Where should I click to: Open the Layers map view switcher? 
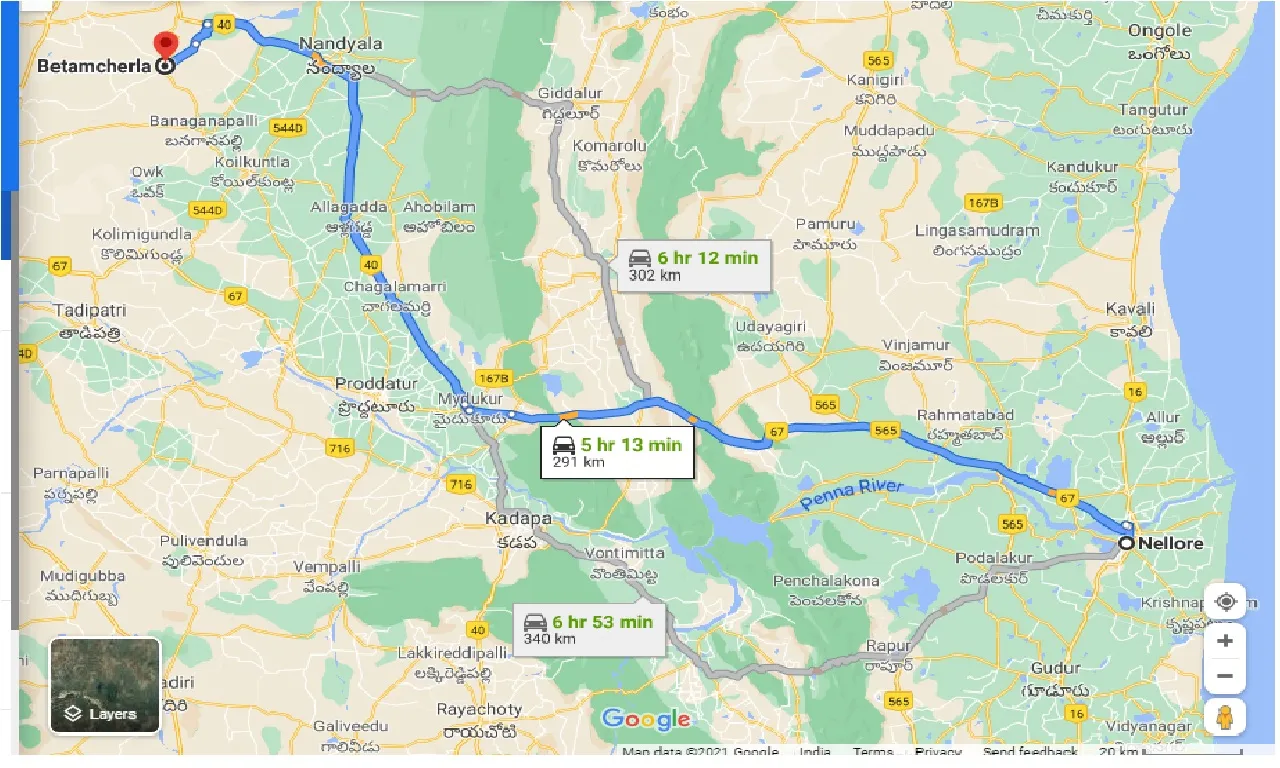pyautogui.click(x=105, y=685)
